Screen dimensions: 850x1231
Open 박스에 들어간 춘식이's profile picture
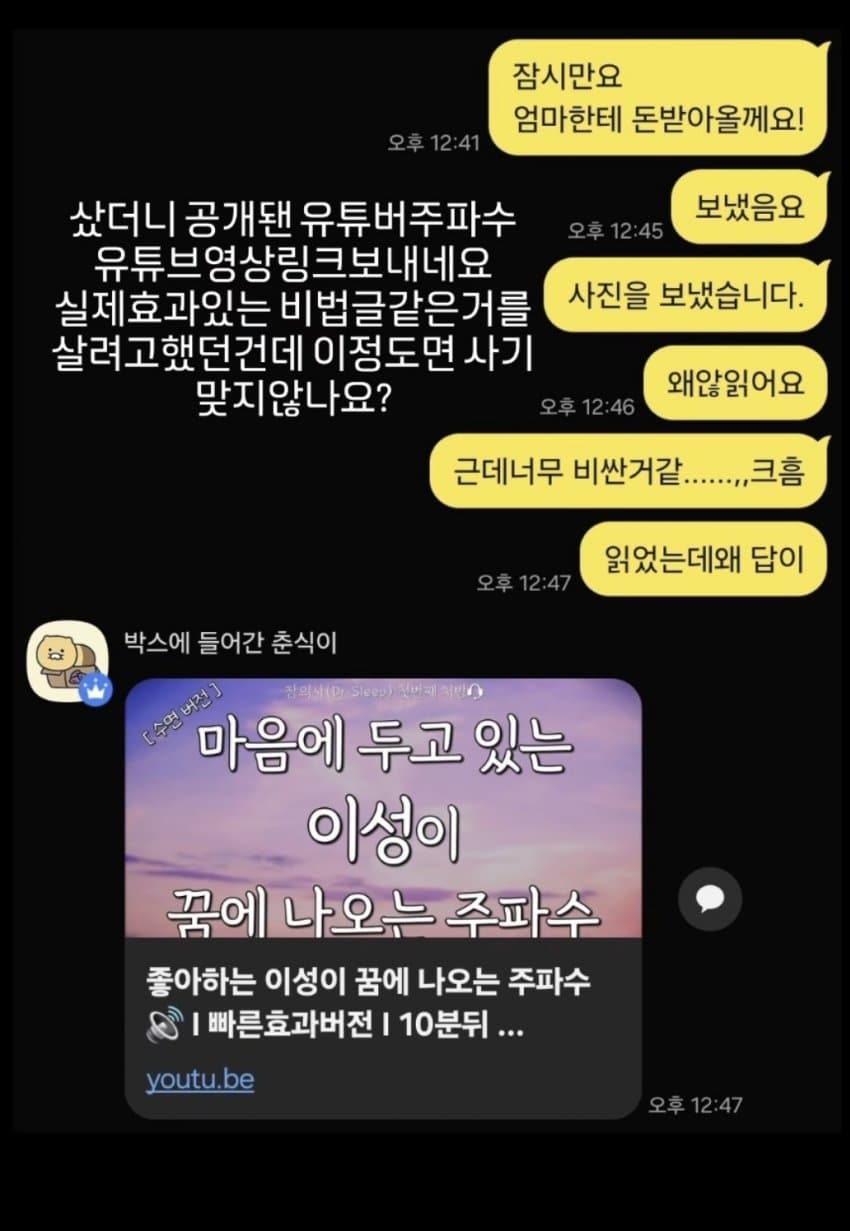pos(67,661)
